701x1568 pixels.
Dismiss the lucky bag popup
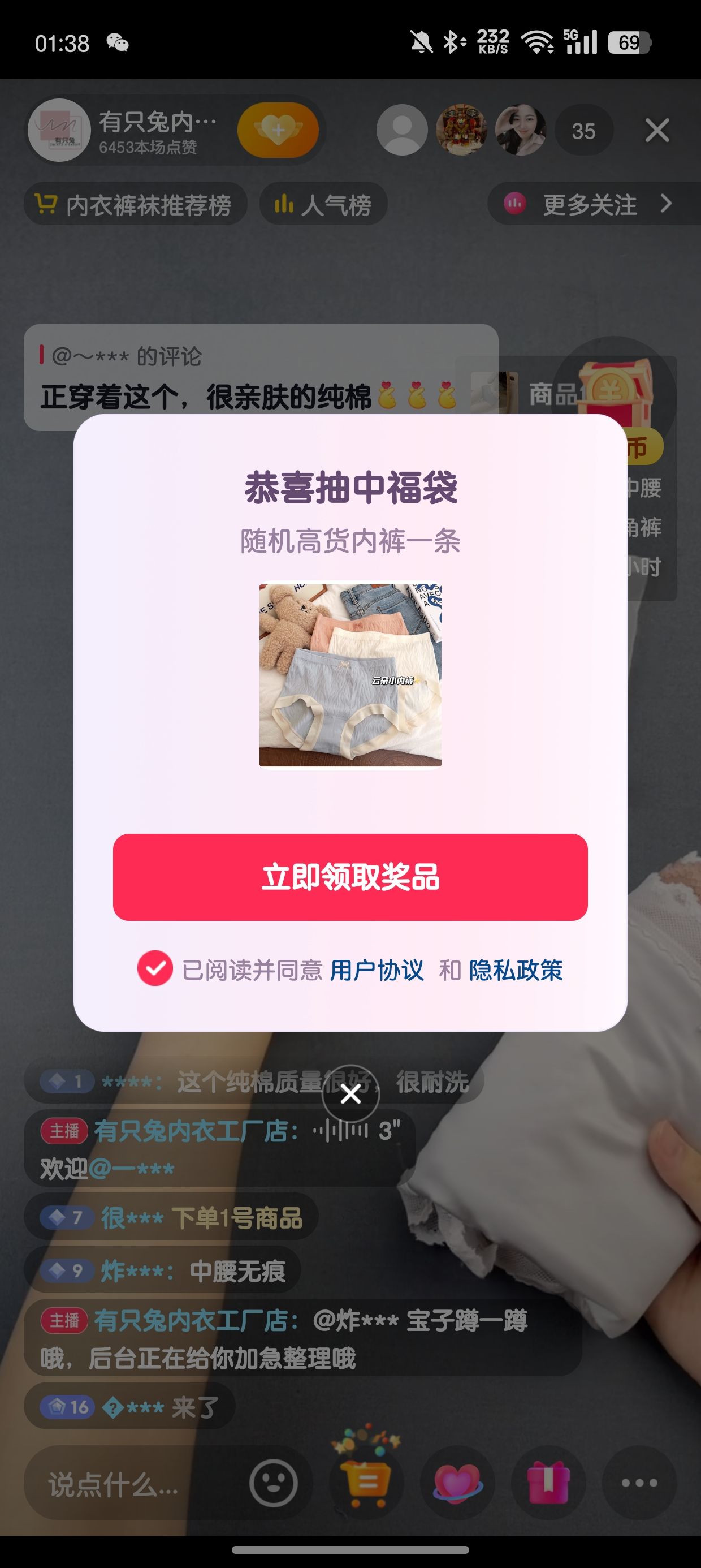click(350, 1095)
